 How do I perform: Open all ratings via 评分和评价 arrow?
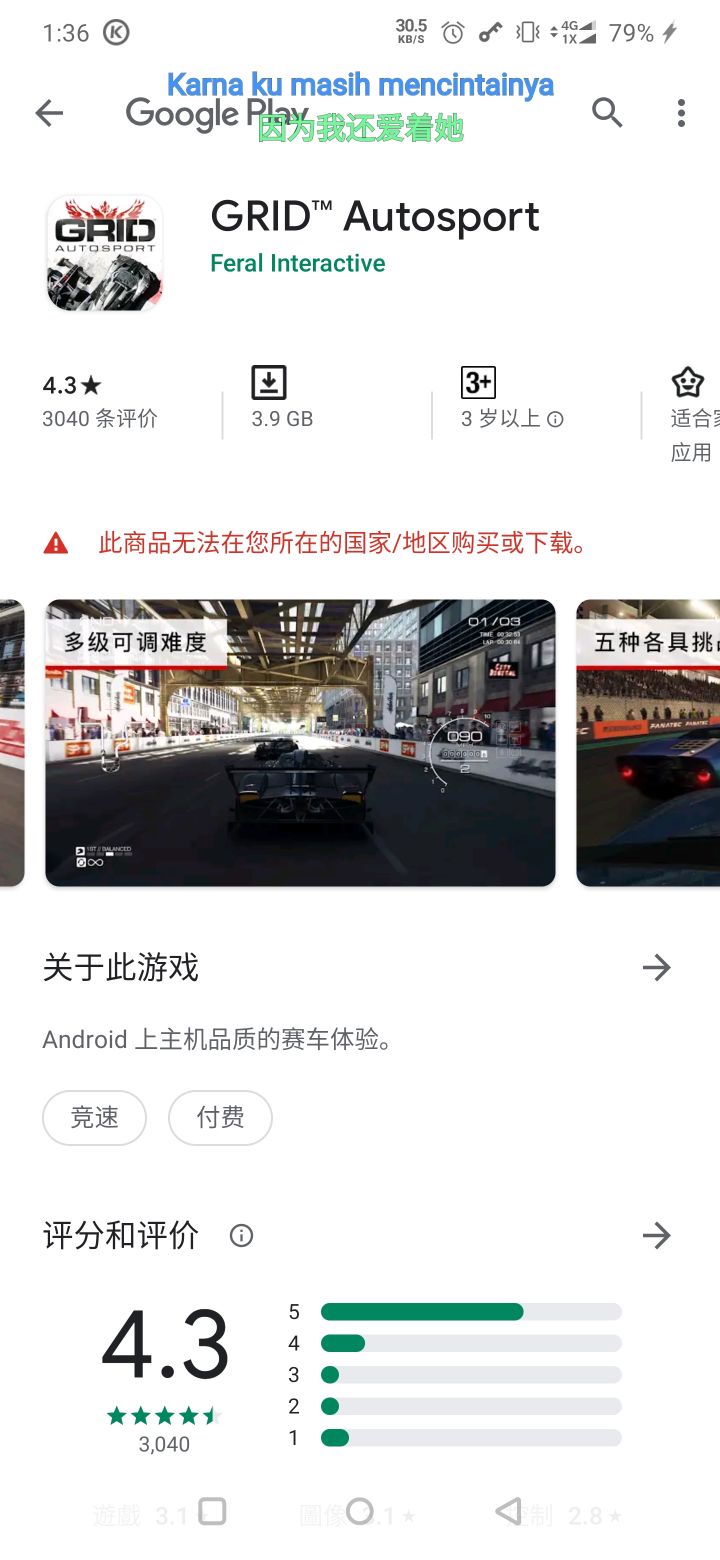[656, 1236]
